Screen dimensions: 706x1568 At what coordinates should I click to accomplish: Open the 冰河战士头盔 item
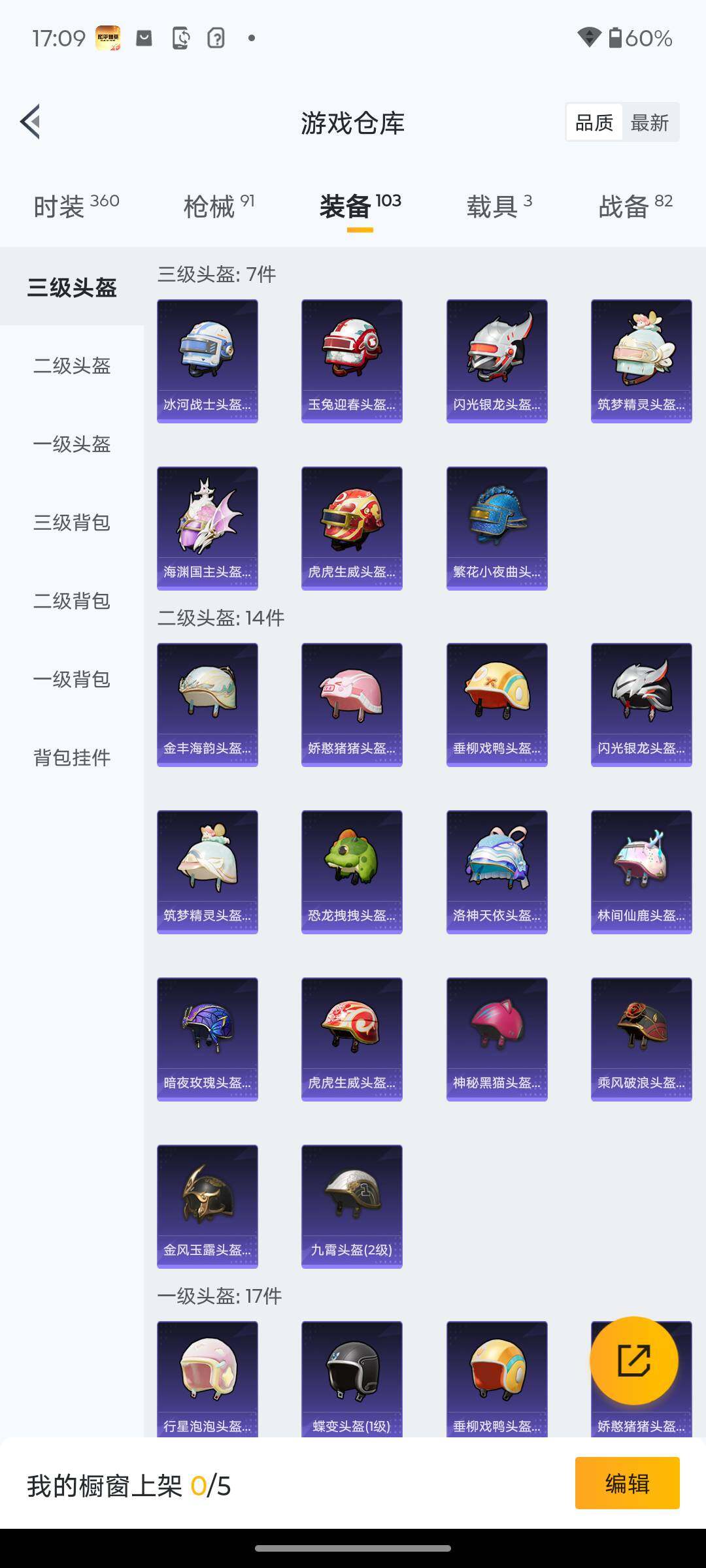point(207,361)
